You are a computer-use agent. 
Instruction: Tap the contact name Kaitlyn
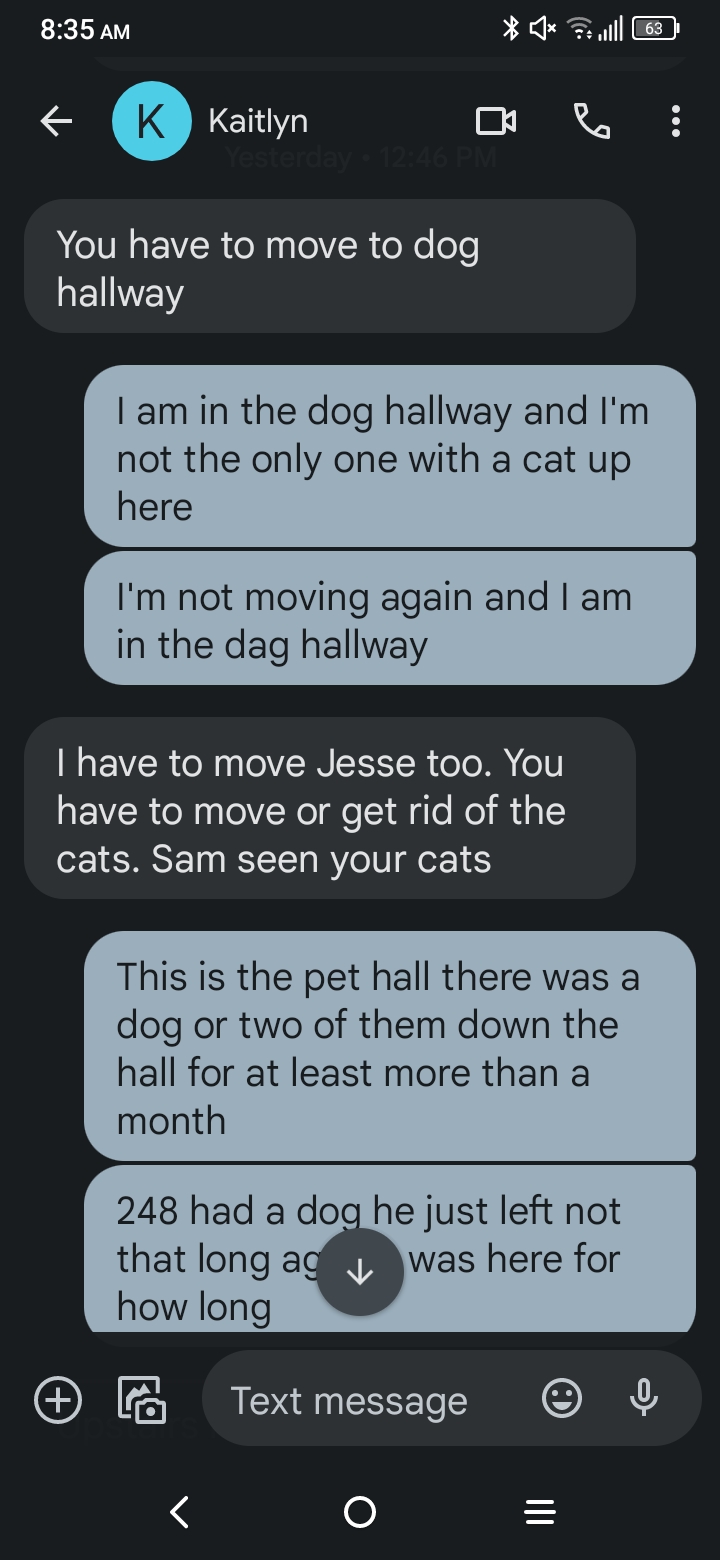[x=258, y=120]
